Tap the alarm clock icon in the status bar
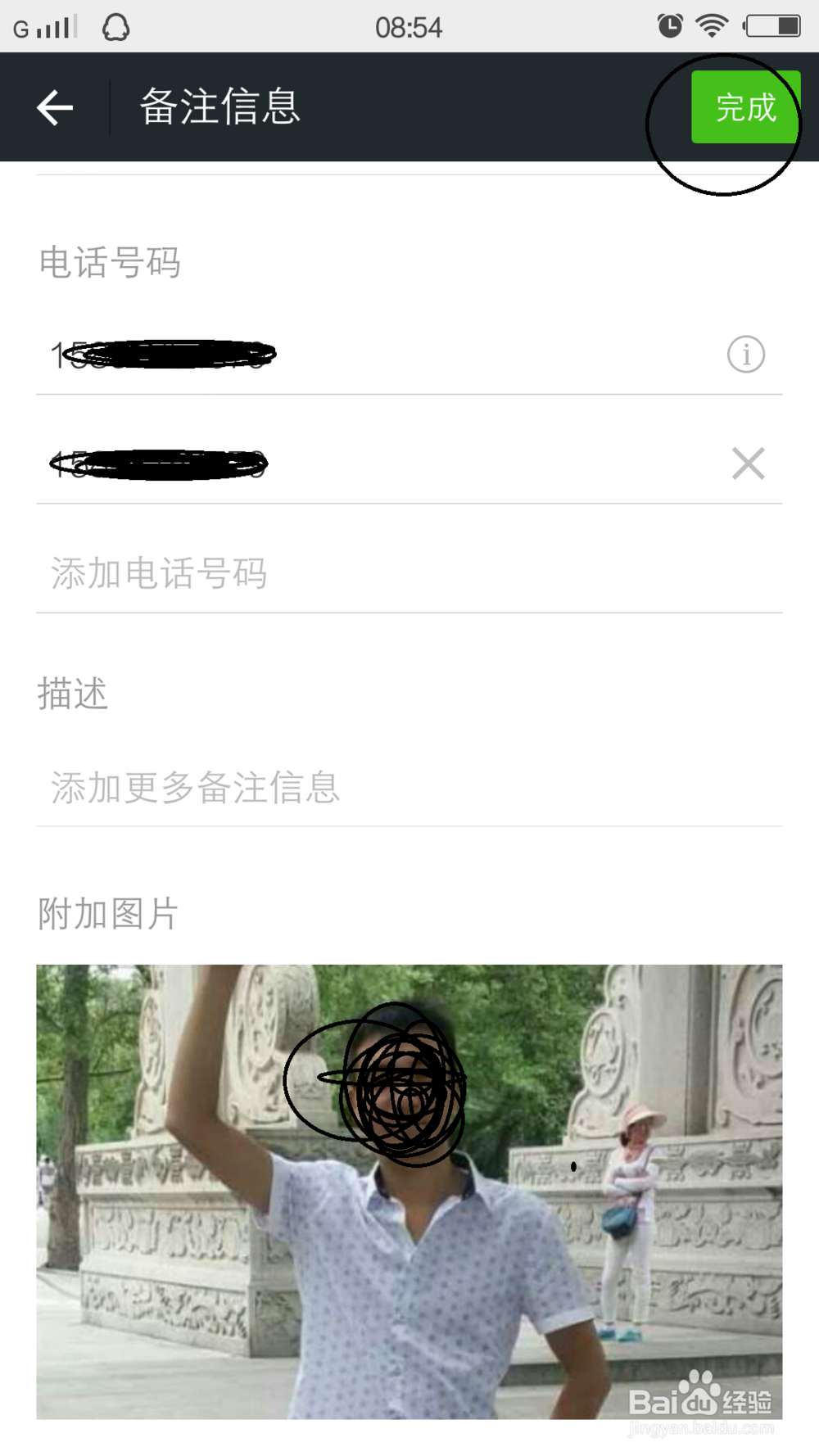This screenshot has width=819, height=1456. (669, 25)
